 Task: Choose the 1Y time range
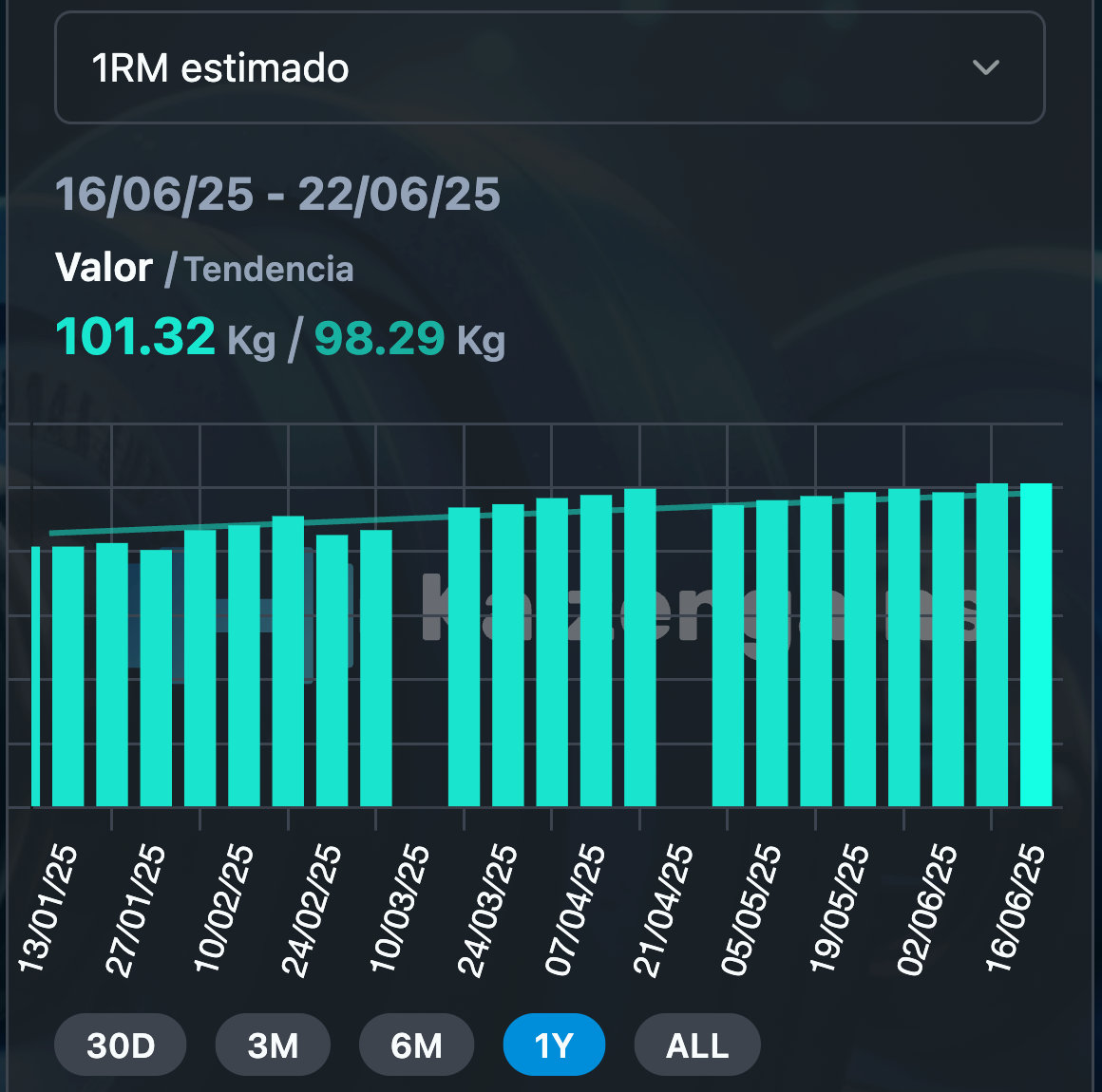[554, 1045]
